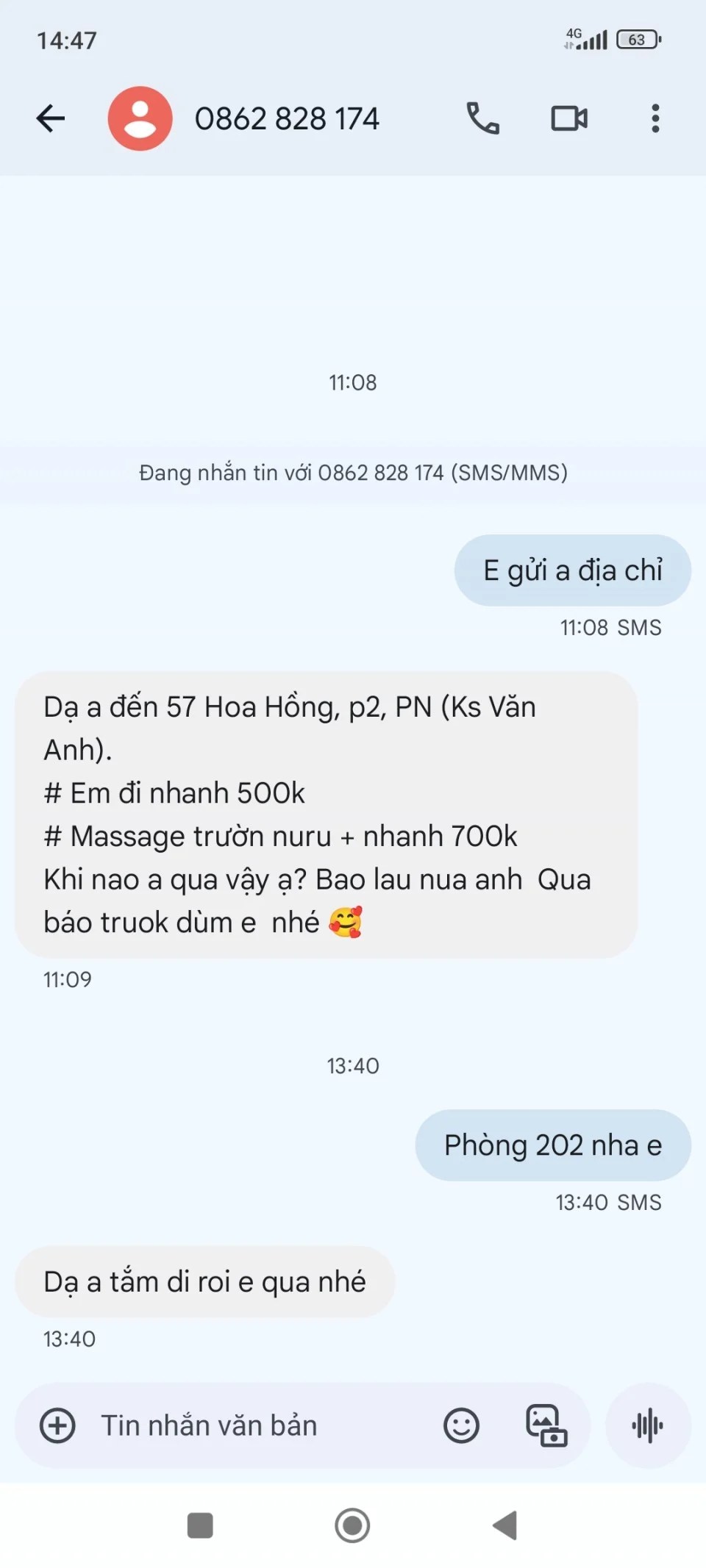Tap the system home button
Viewport: 706px width, 1568px height.
(x=352, y=1525)
